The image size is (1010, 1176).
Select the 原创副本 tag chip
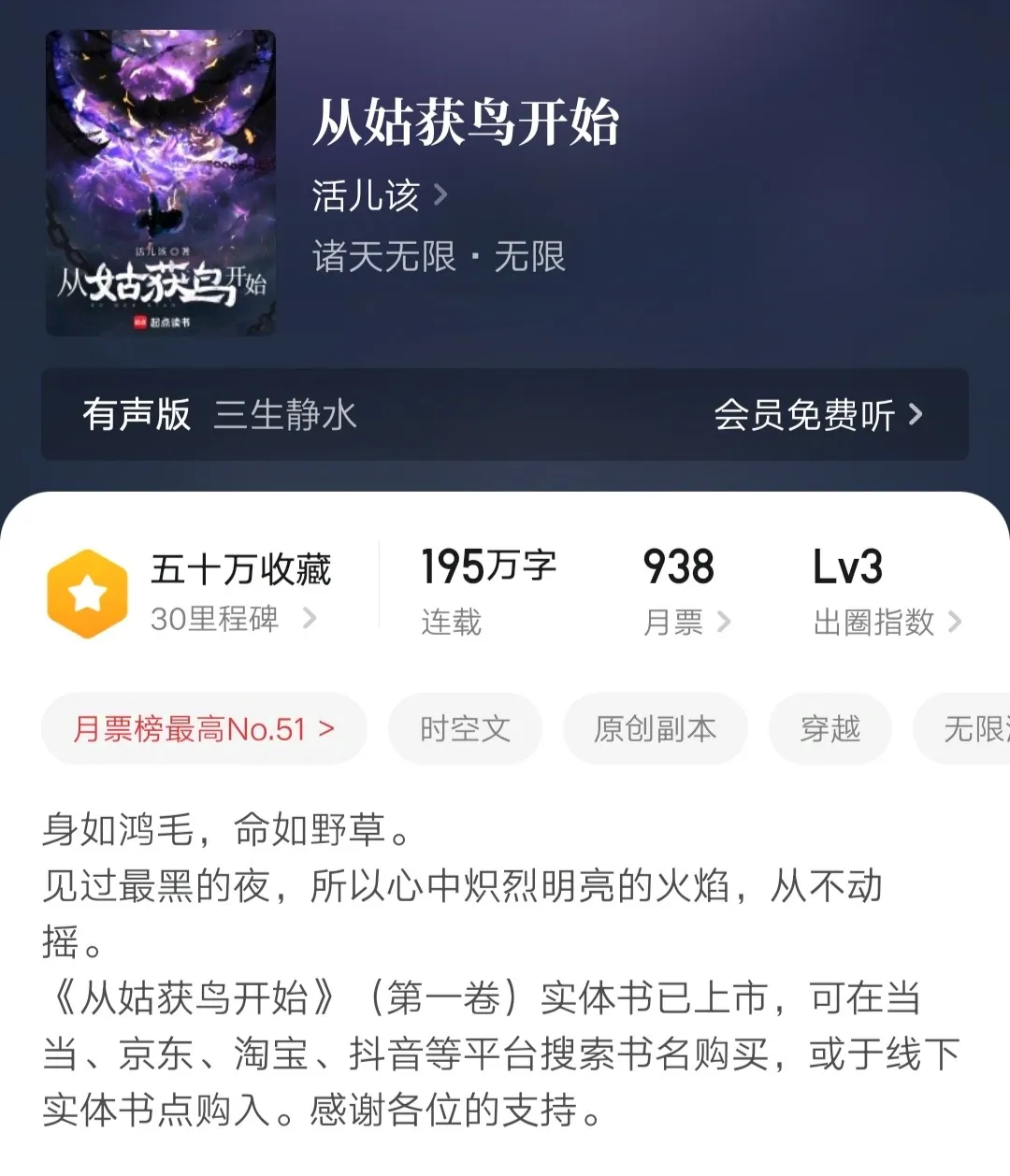point(655,729)
